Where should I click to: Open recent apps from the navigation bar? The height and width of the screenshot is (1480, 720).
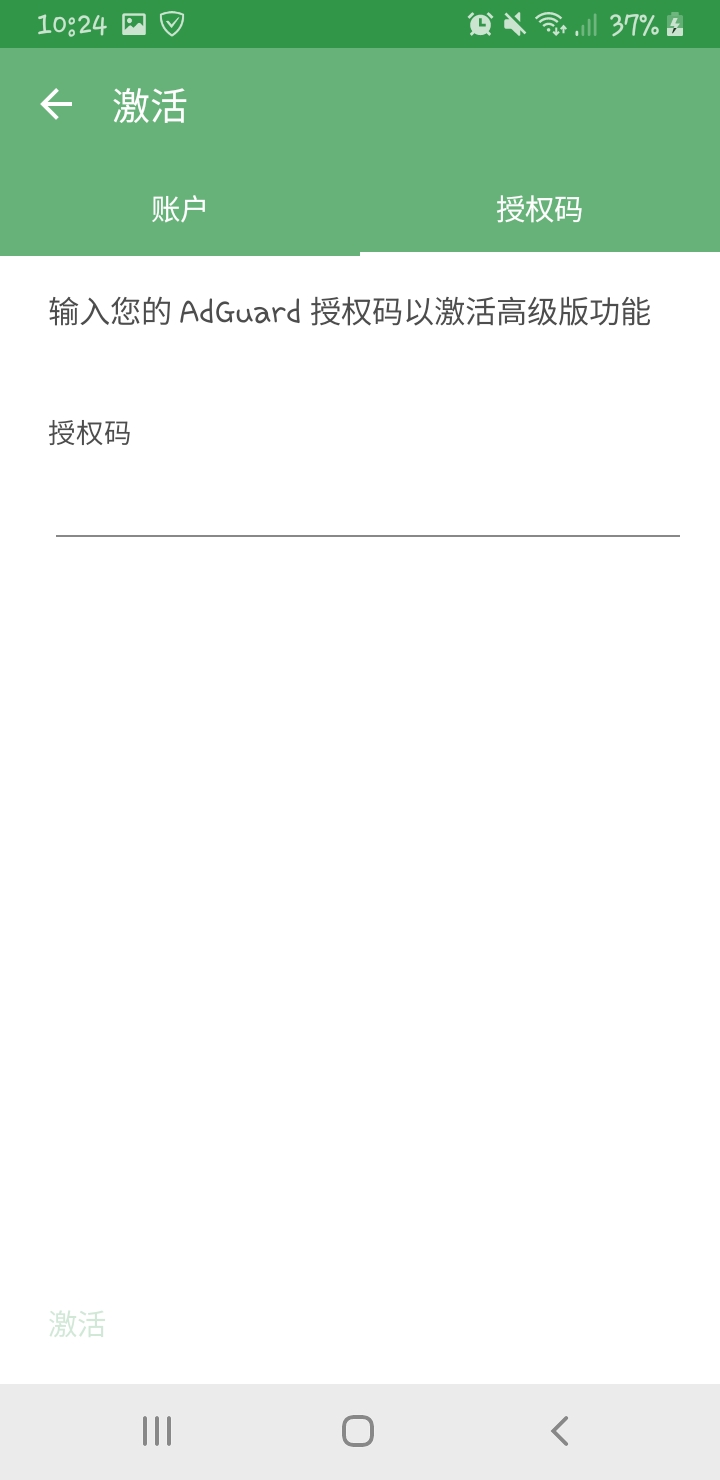[x=157, y=1431]
